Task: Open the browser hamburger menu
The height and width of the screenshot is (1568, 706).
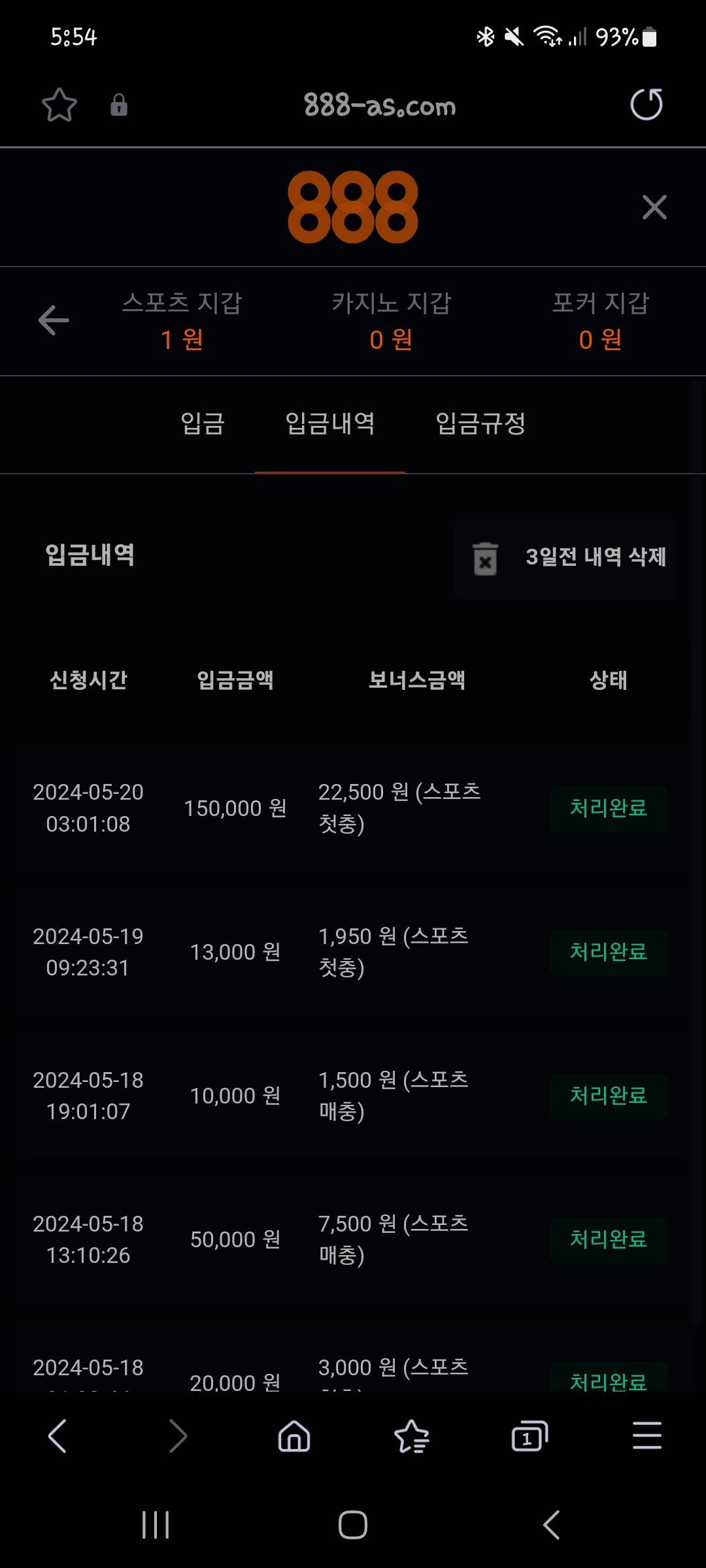Action: (647, 1436)
